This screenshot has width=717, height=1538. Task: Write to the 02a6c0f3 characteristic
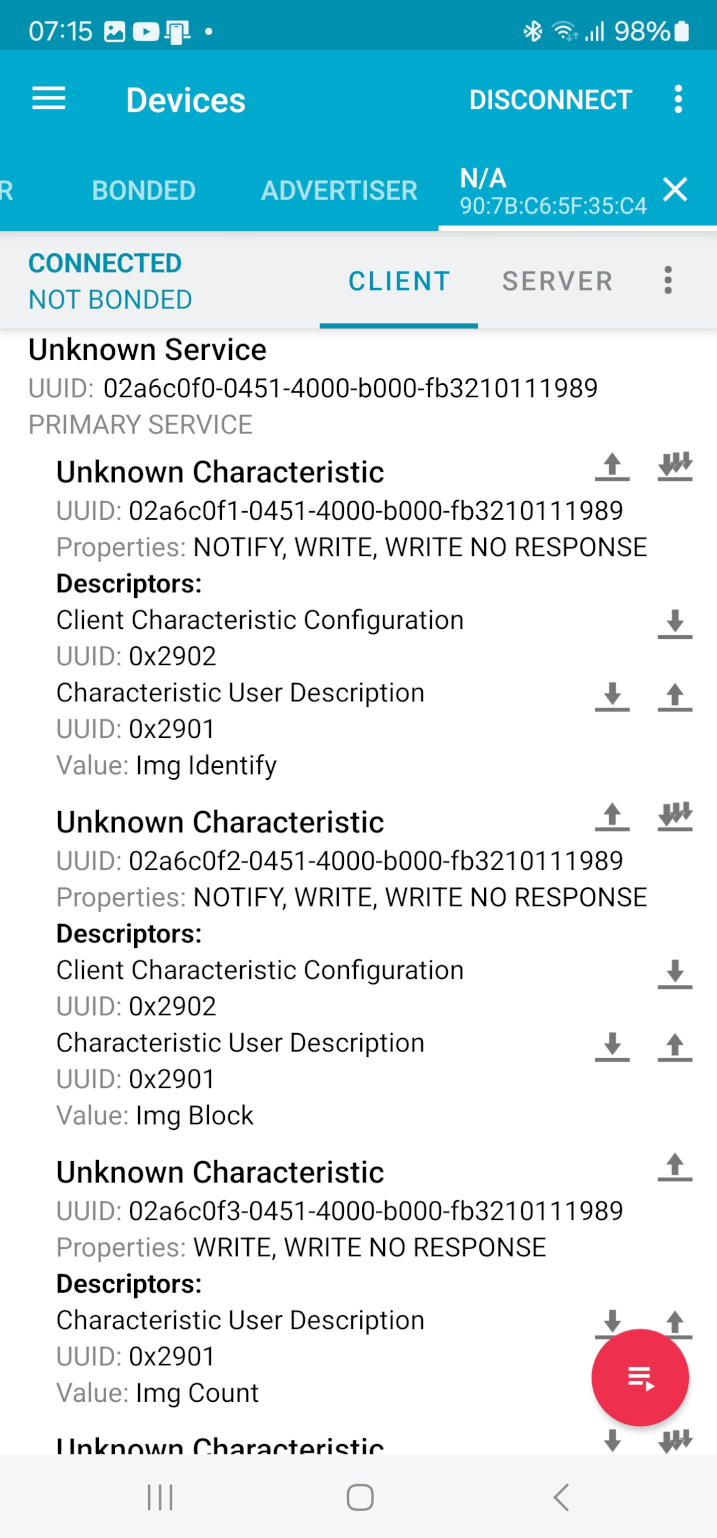(x=675, y=1166)
